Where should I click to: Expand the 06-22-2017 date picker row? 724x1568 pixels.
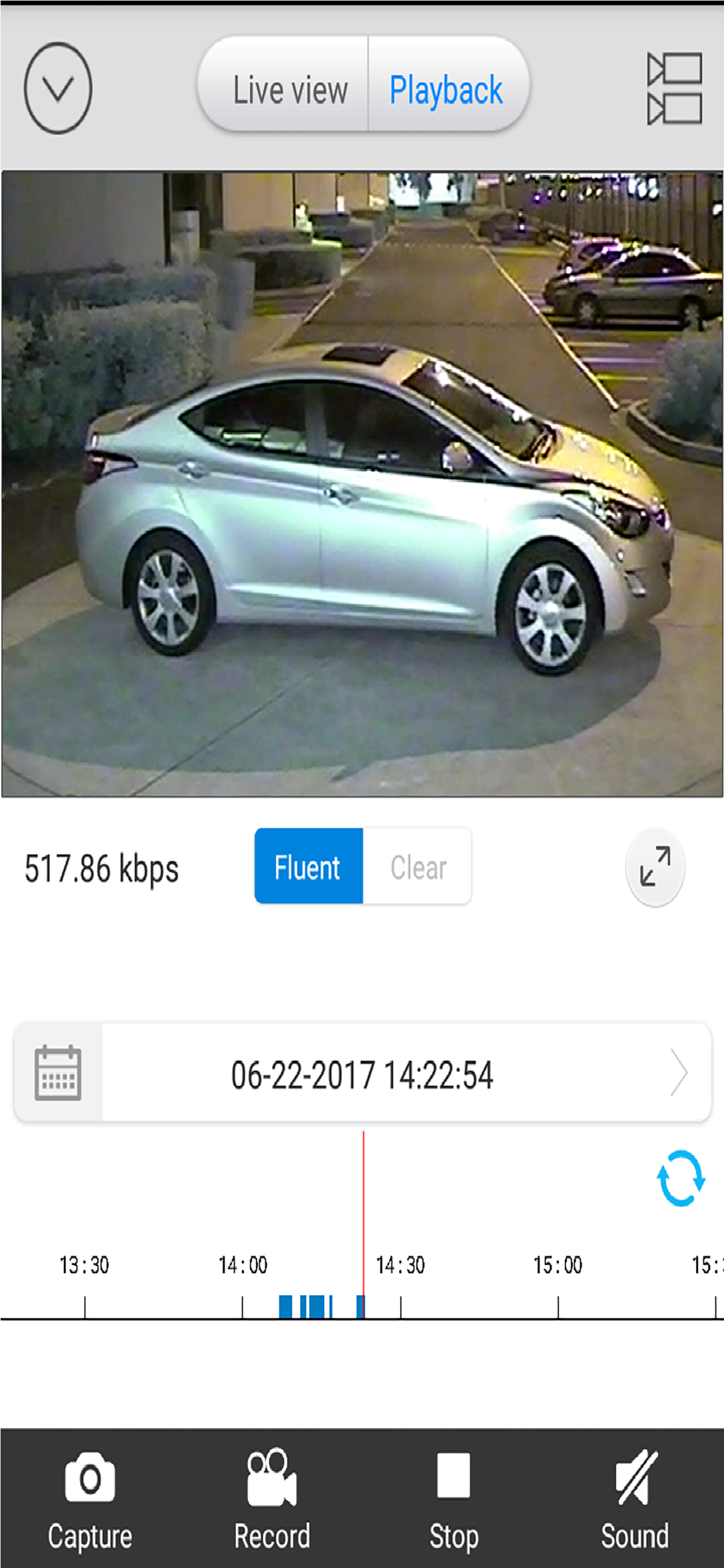tap(363, 1074)
